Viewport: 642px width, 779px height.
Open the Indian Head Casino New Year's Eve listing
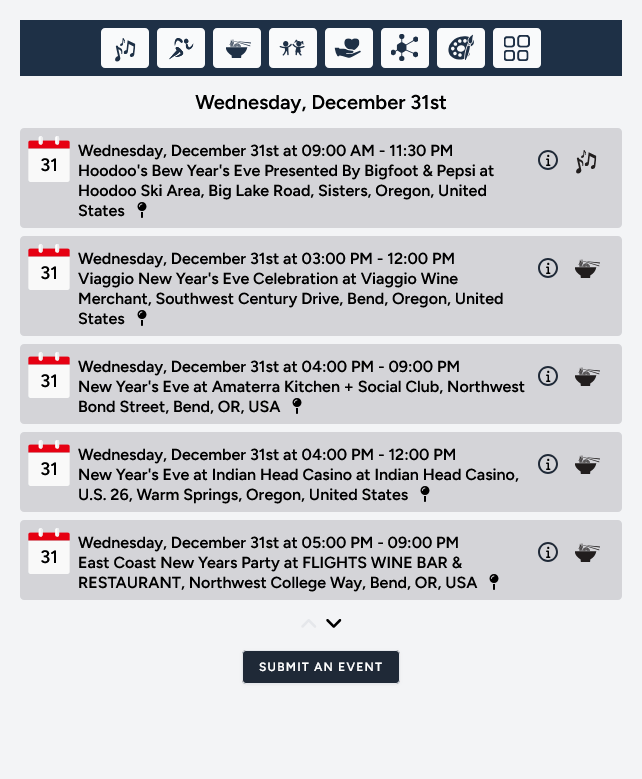[298, 475]
